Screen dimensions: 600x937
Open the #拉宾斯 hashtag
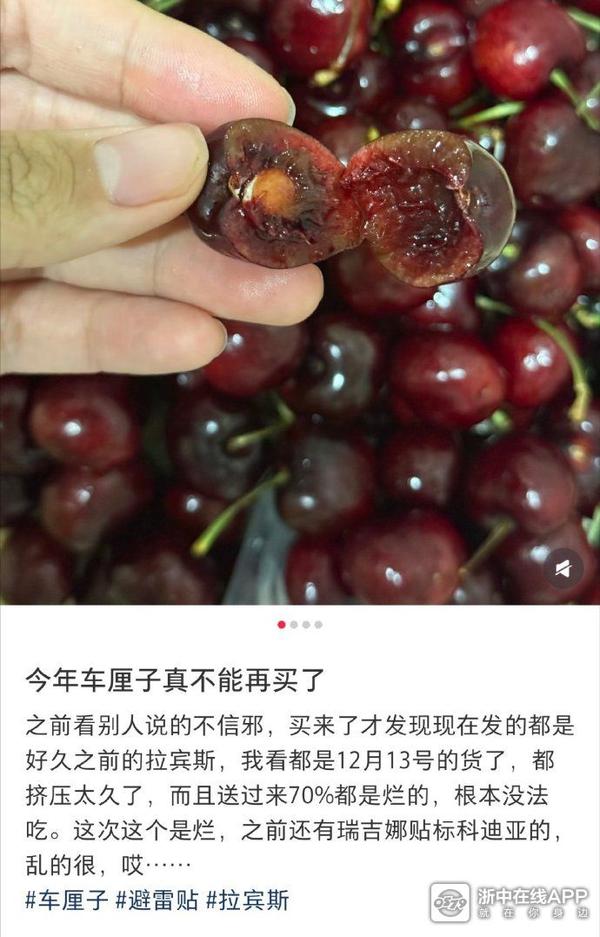click(248, 900)
